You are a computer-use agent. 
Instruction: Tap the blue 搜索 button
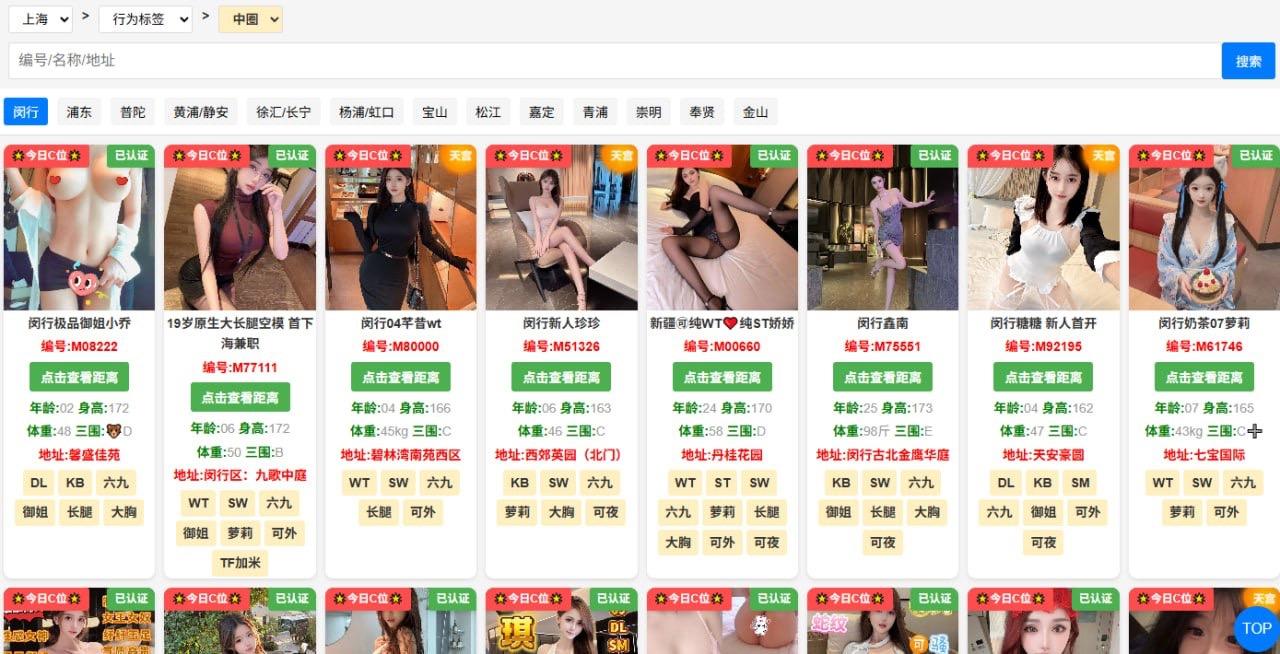pyautogui.click(x=1248, y=61)
